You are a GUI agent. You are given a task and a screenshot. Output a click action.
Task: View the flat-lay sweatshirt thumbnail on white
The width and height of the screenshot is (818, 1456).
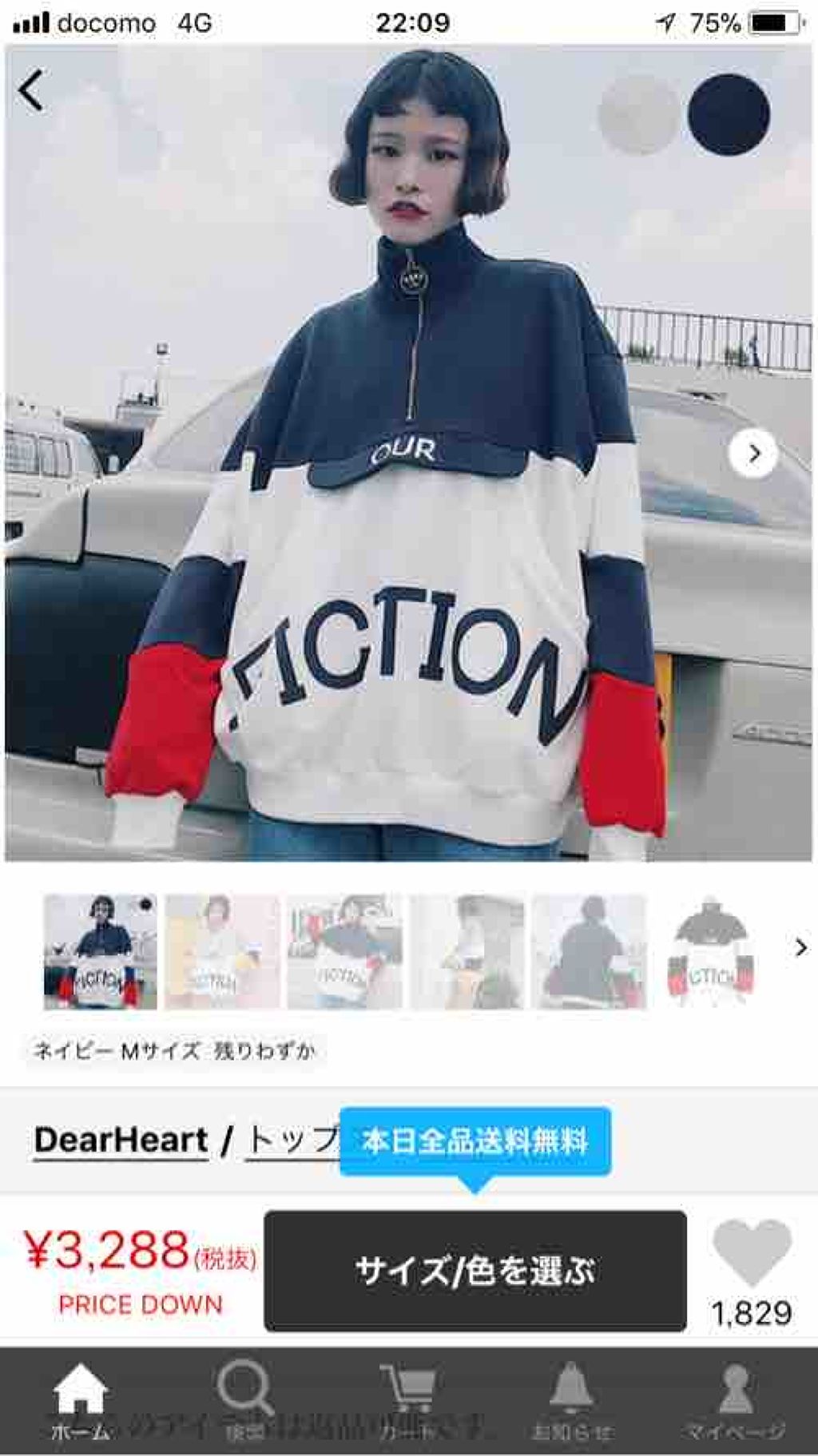pos(711,951)
